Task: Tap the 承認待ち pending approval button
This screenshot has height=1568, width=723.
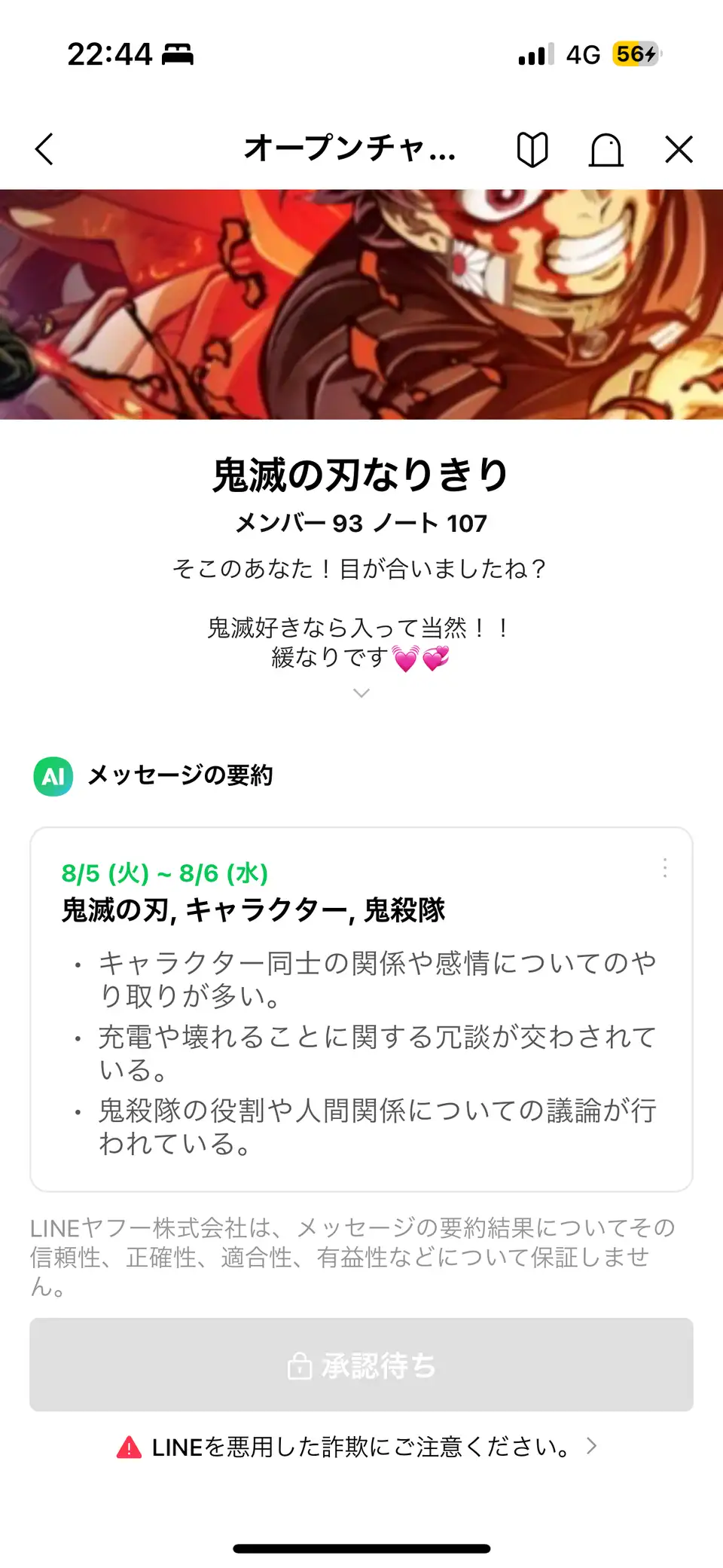Action: click(x=361, y=1365)
